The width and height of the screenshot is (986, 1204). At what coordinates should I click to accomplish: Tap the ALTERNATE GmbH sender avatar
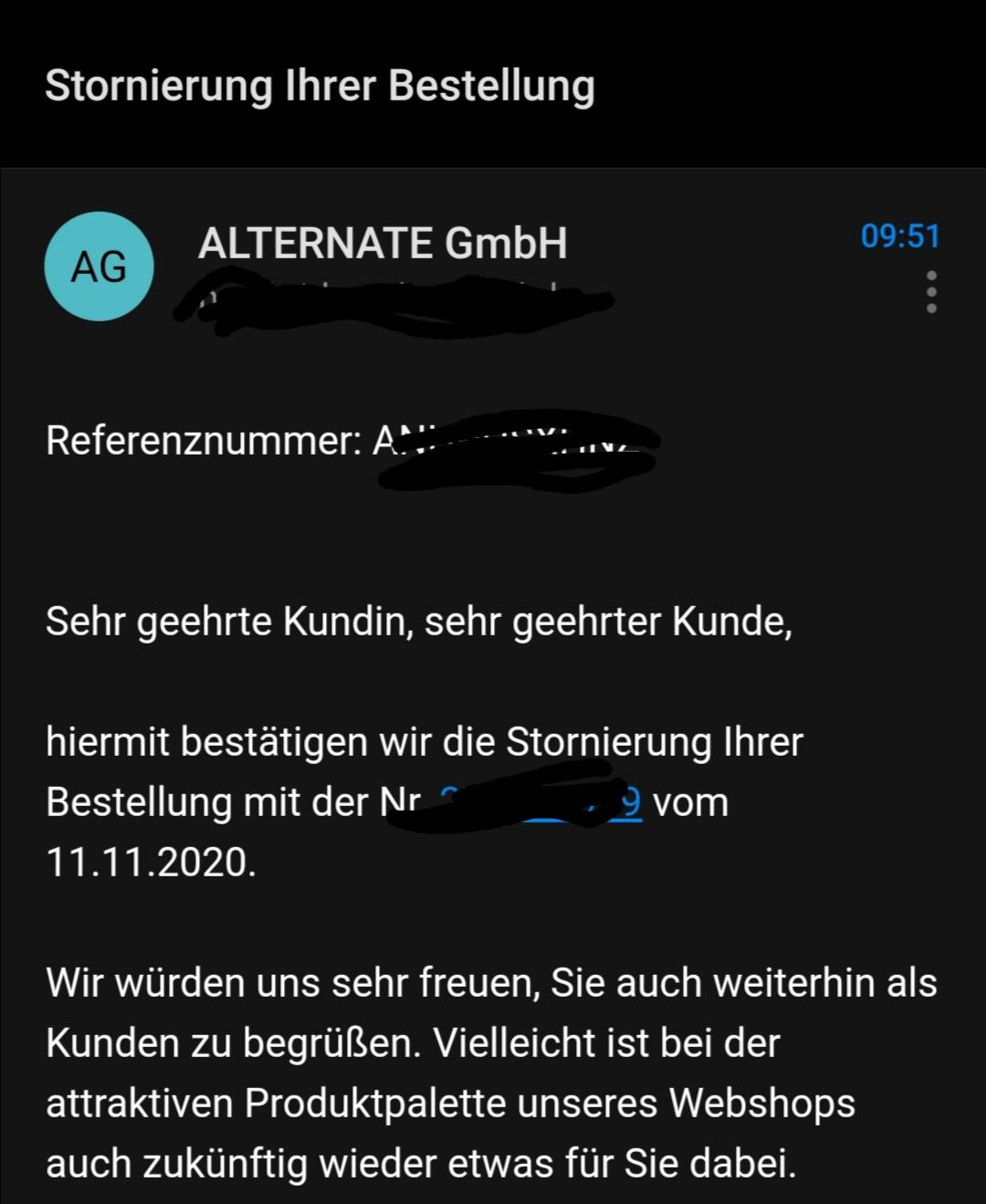tap(99, 267)
